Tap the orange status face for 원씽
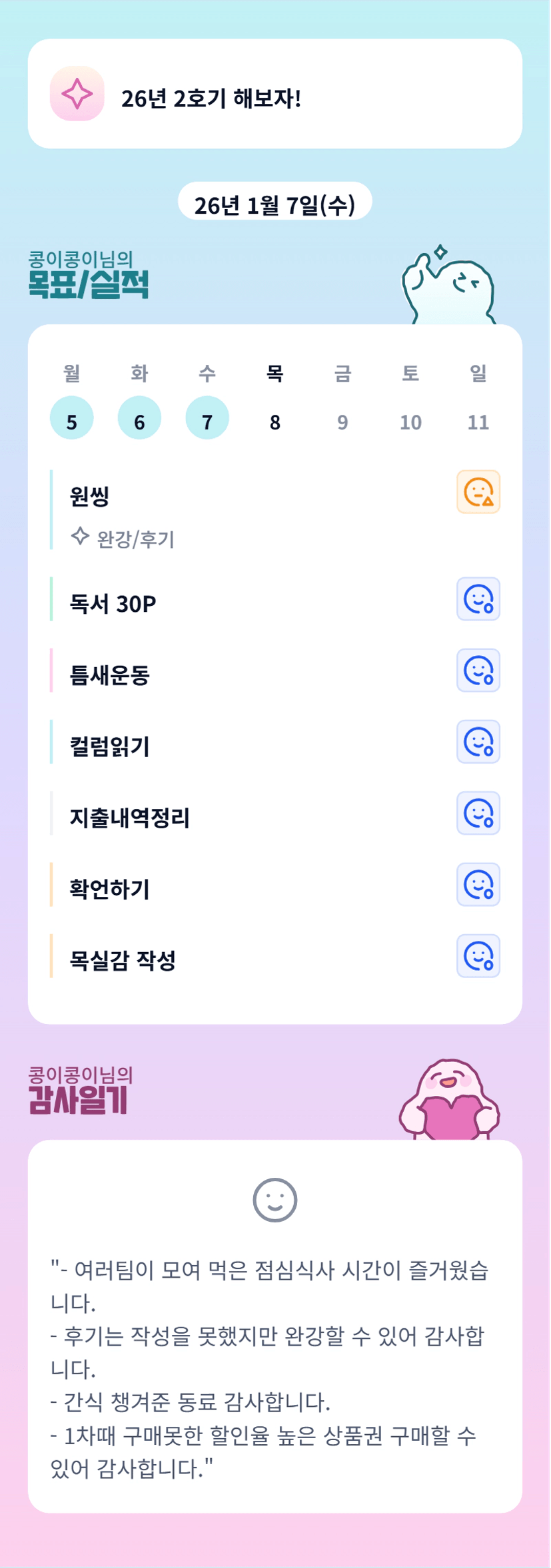Viewport: 551px width, 1568px height. coord(478,492)
